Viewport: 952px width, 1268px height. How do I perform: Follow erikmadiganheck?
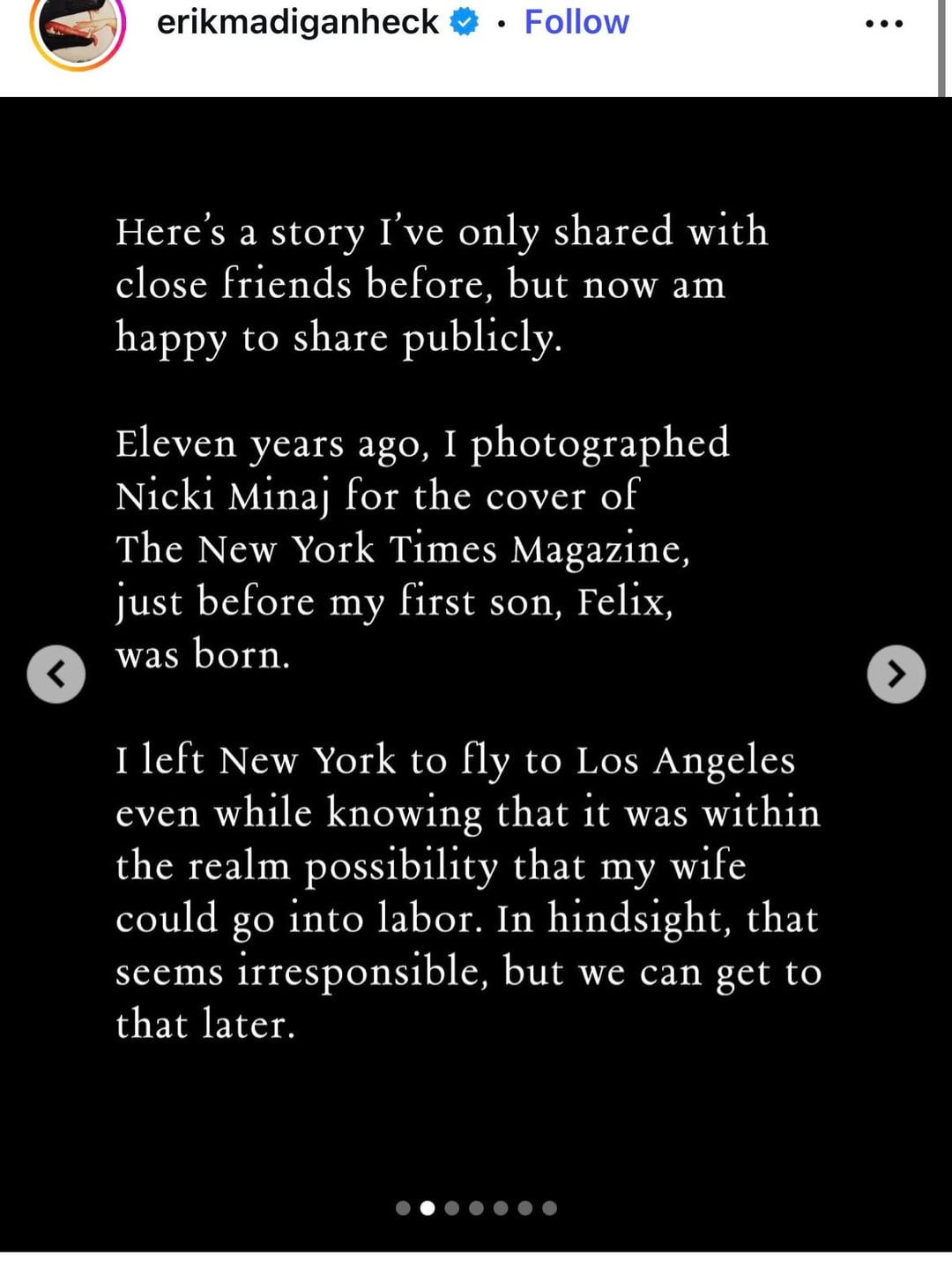tap(576, 22)
